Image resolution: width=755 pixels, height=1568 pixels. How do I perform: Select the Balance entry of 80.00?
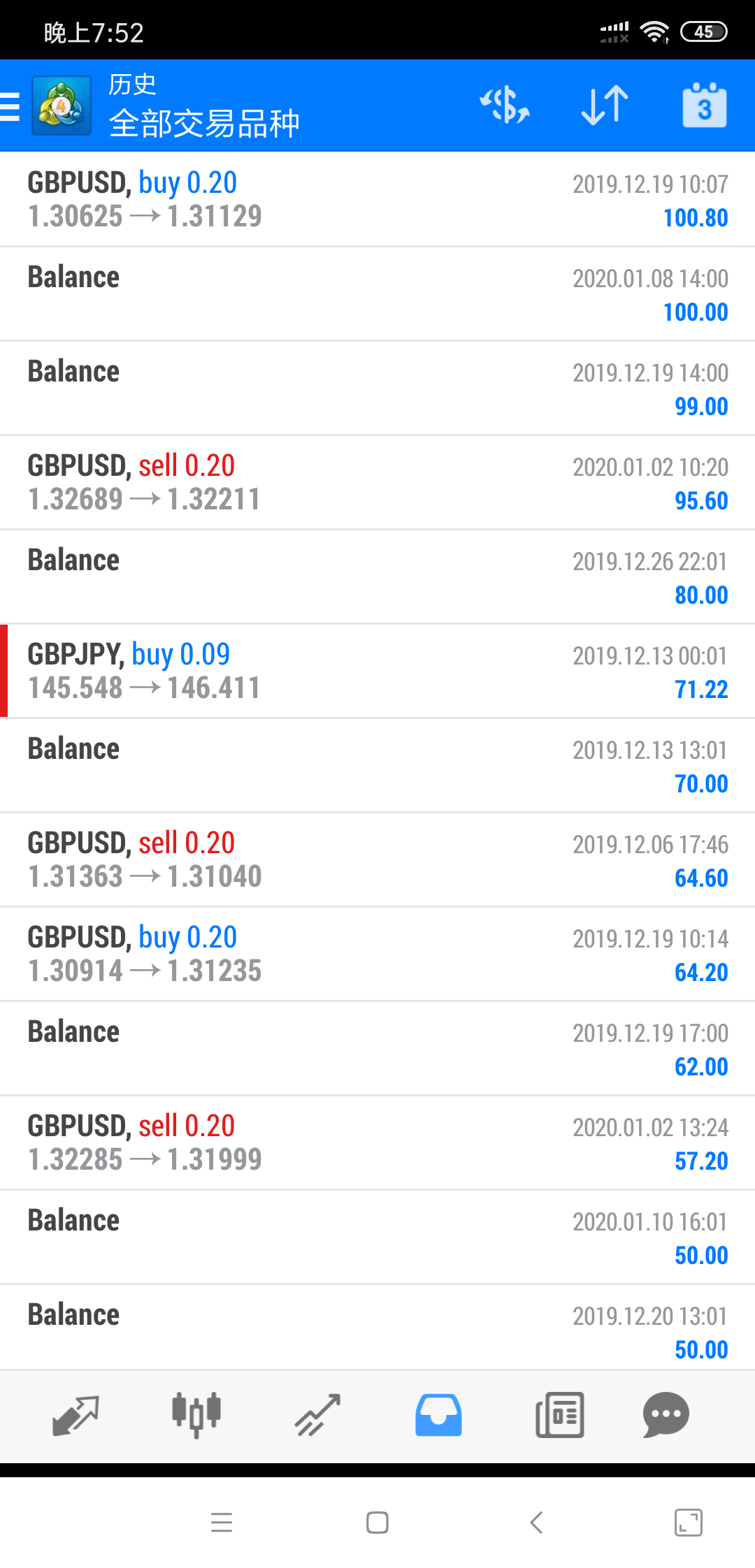[377, 576]
